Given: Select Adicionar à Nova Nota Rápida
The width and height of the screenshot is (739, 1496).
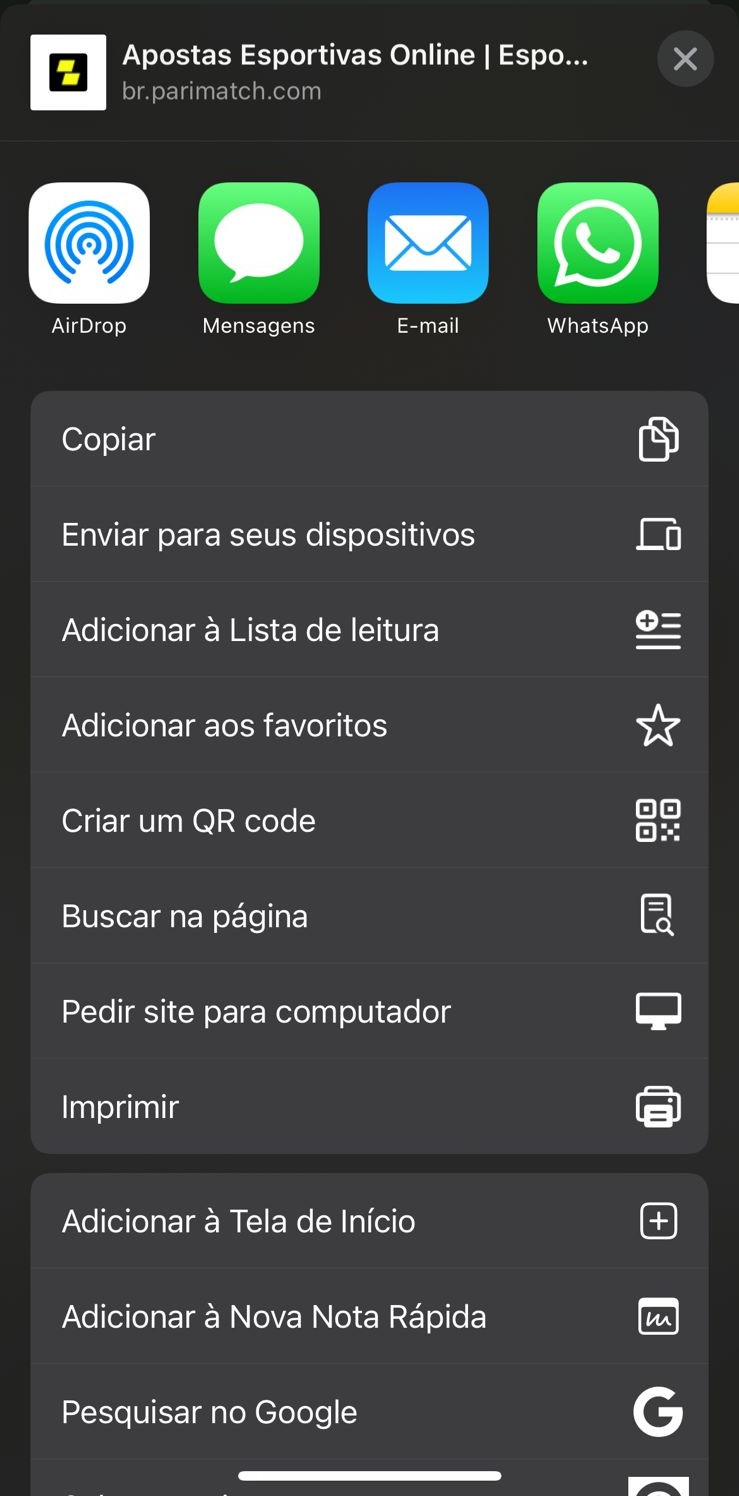Looking at the screenshot, I should click(x=369, y=1316).
